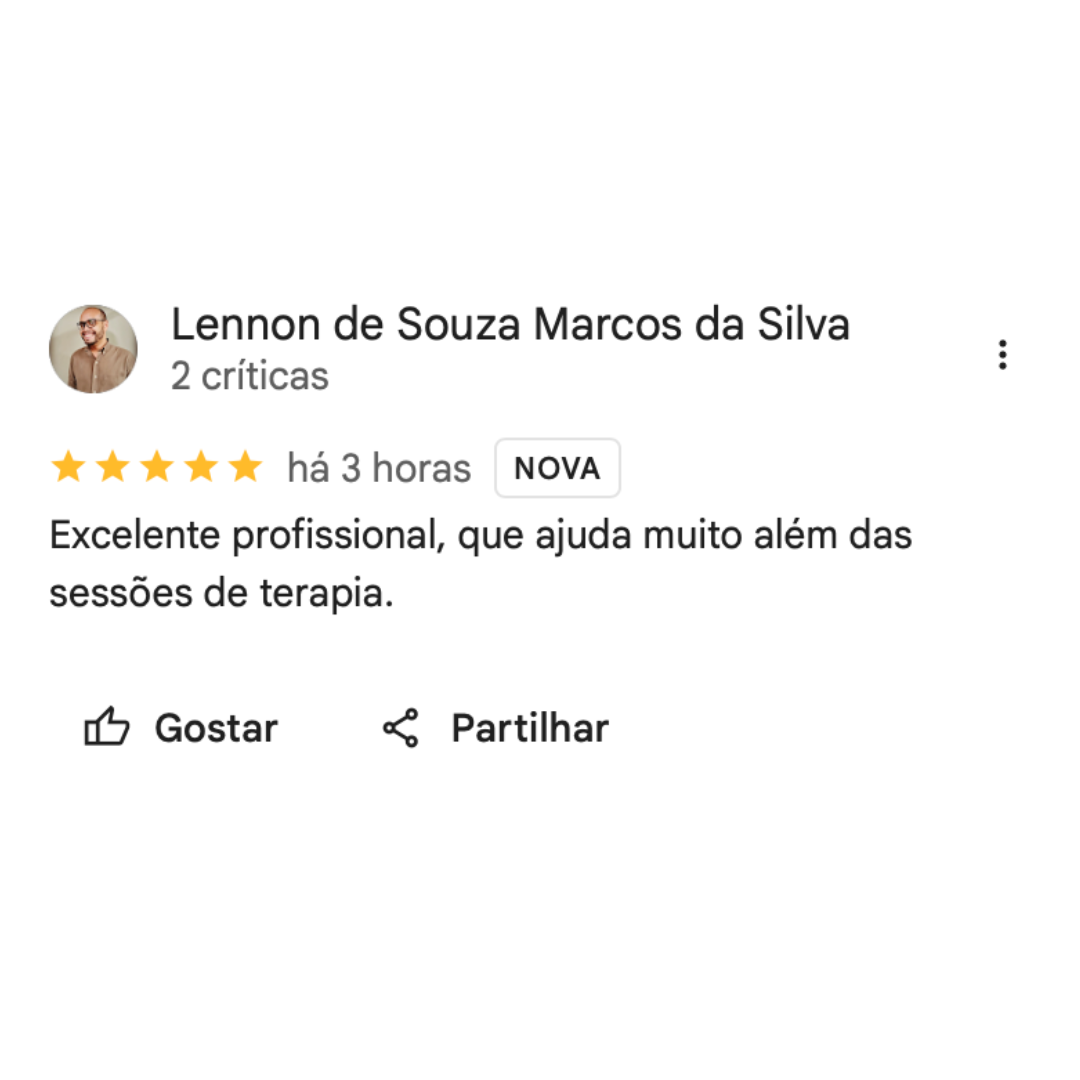This screenshot has height=1080, width=1080.
Task: Like the review with Gostar
Action: pyautogui.click(x=181, y=728)
